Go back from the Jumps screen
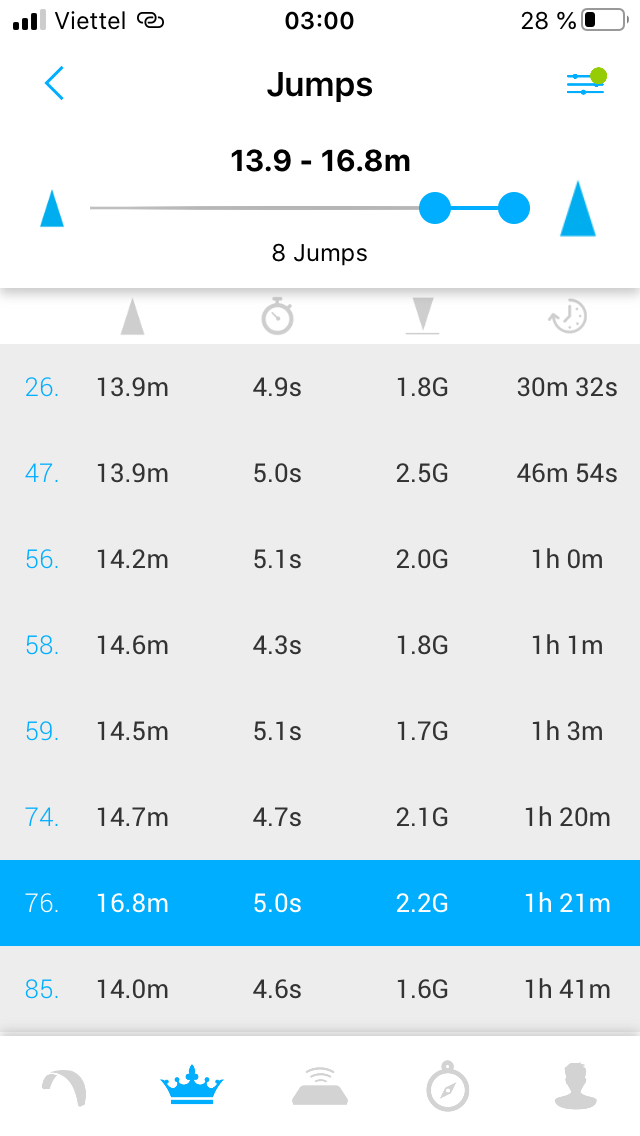The width and height of the screenshot is (640, 1136). click(54, 83)
